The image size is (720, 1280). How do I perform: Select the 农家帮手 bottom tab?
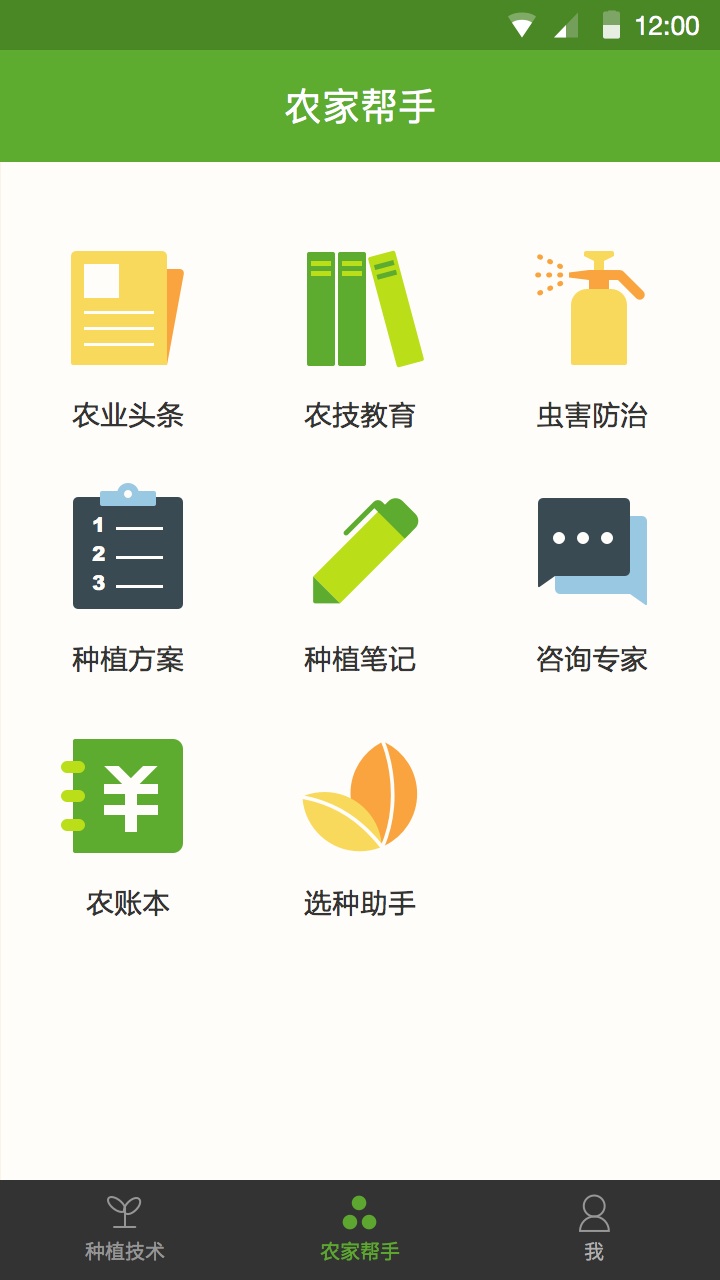[360, 1229]
